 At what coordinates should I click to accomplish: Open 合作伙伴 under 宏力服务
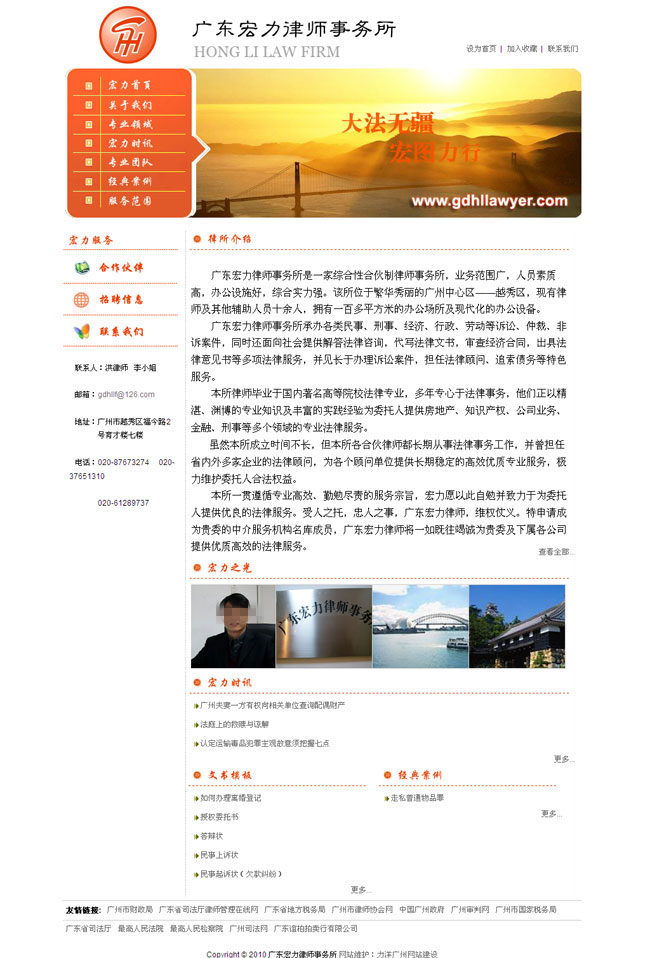(x=120, y=268)
